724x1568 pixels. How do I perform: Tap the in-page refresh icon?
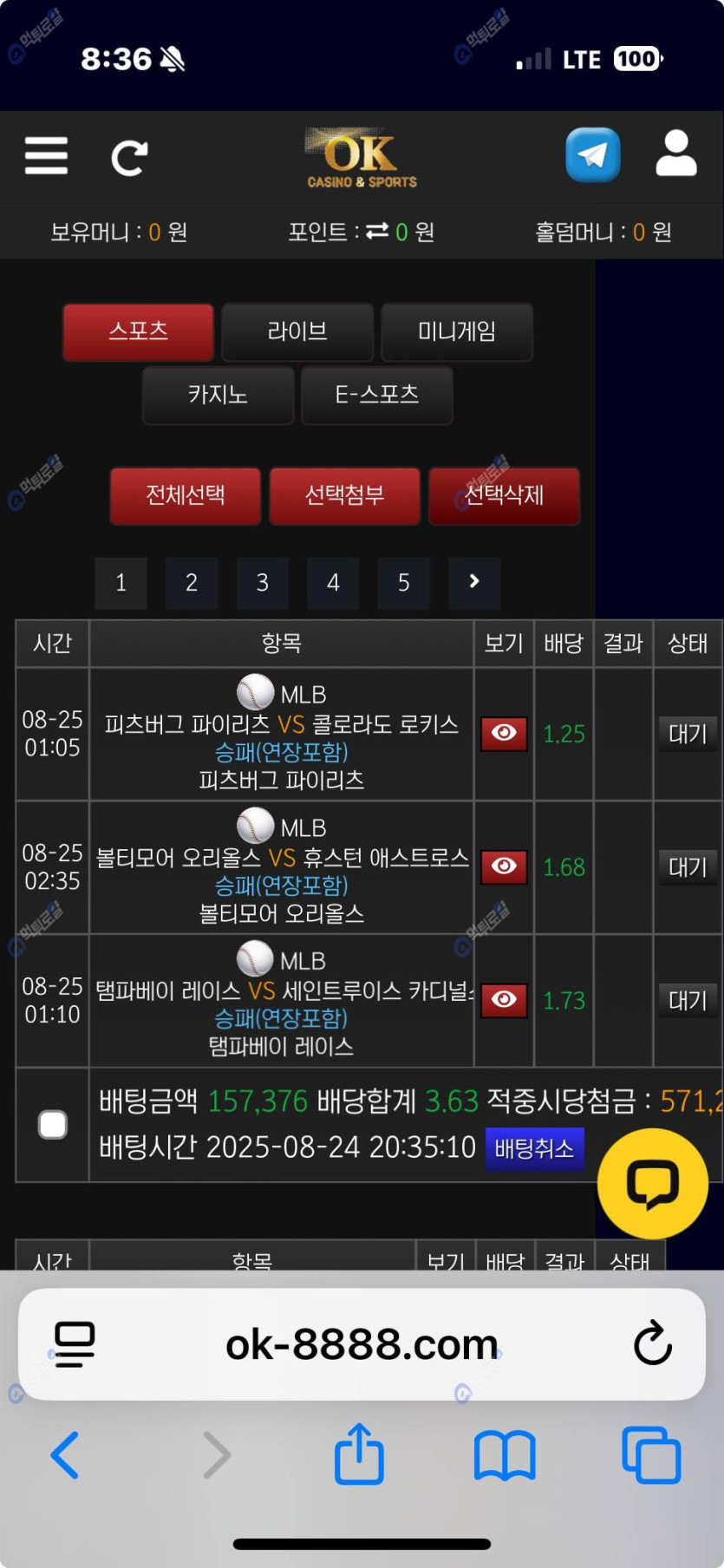pyautogui.click(x=129, y=158)
